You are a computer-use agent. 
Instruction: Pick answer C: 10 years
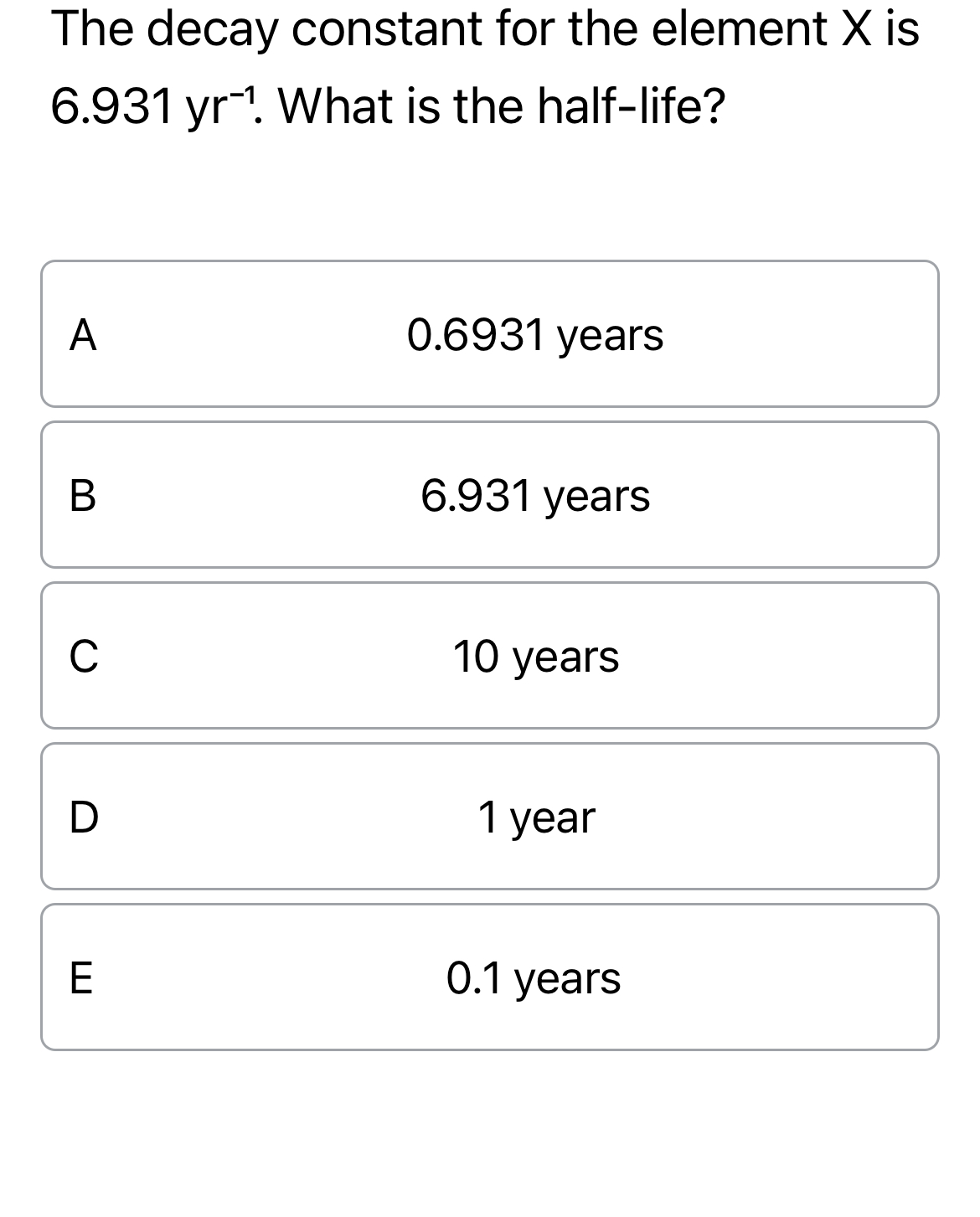tap(490, 656)
